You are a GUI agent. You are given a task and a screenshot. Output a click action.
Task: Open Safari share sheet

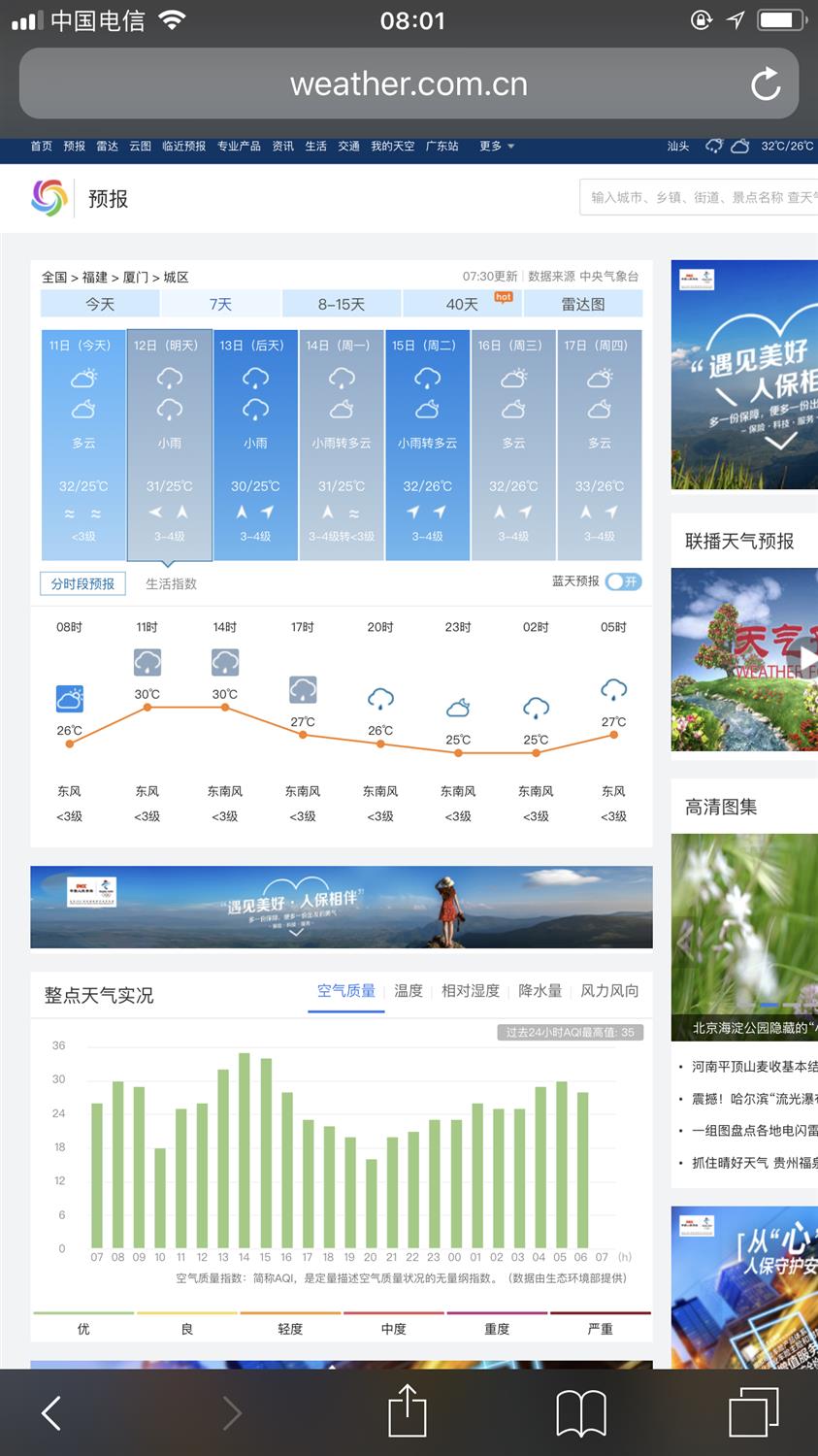(408, 1411)
